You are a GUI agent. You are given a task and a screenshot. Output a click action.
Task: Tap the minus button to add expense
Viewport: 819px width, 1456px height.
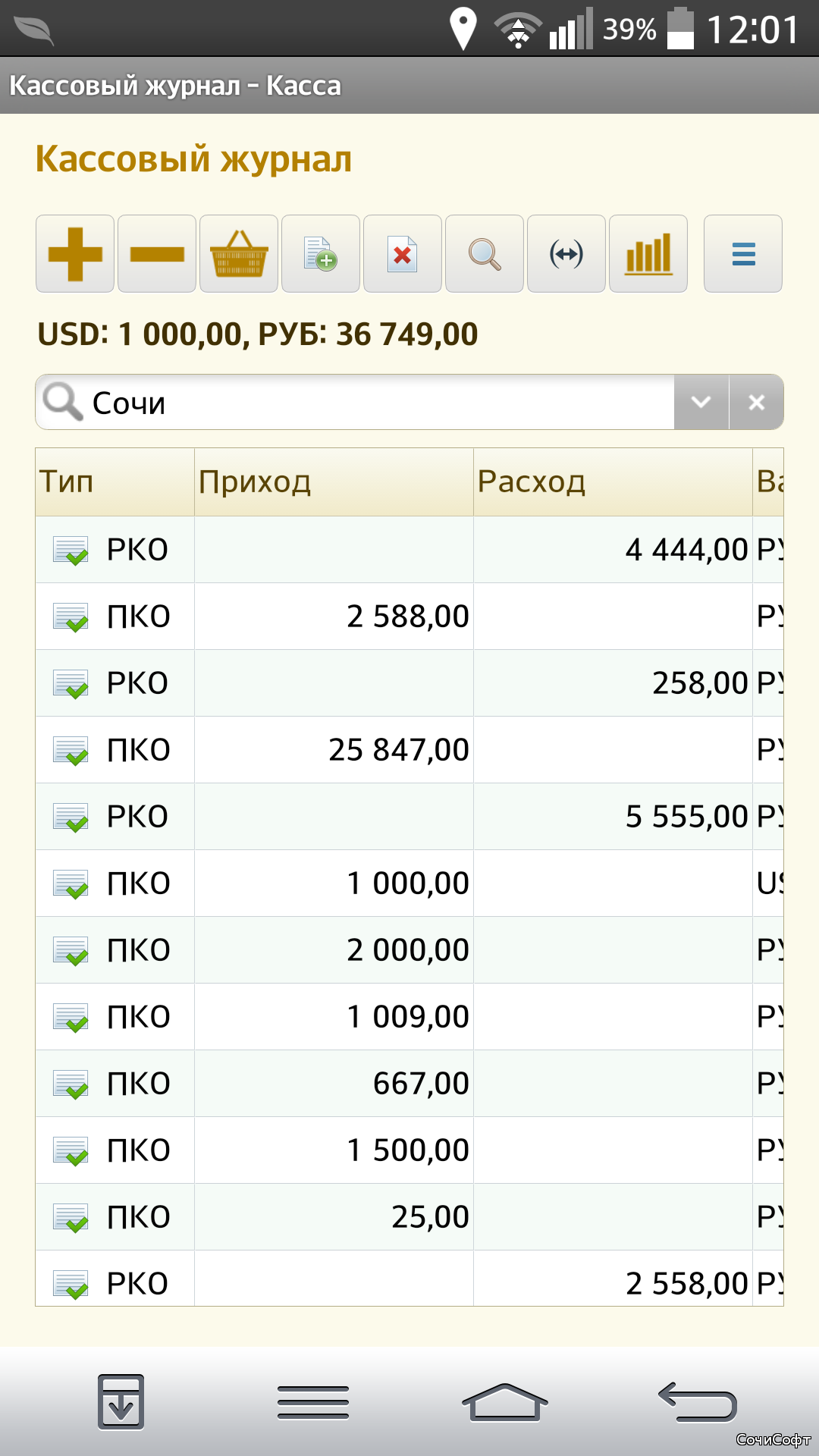click(157, 254)
